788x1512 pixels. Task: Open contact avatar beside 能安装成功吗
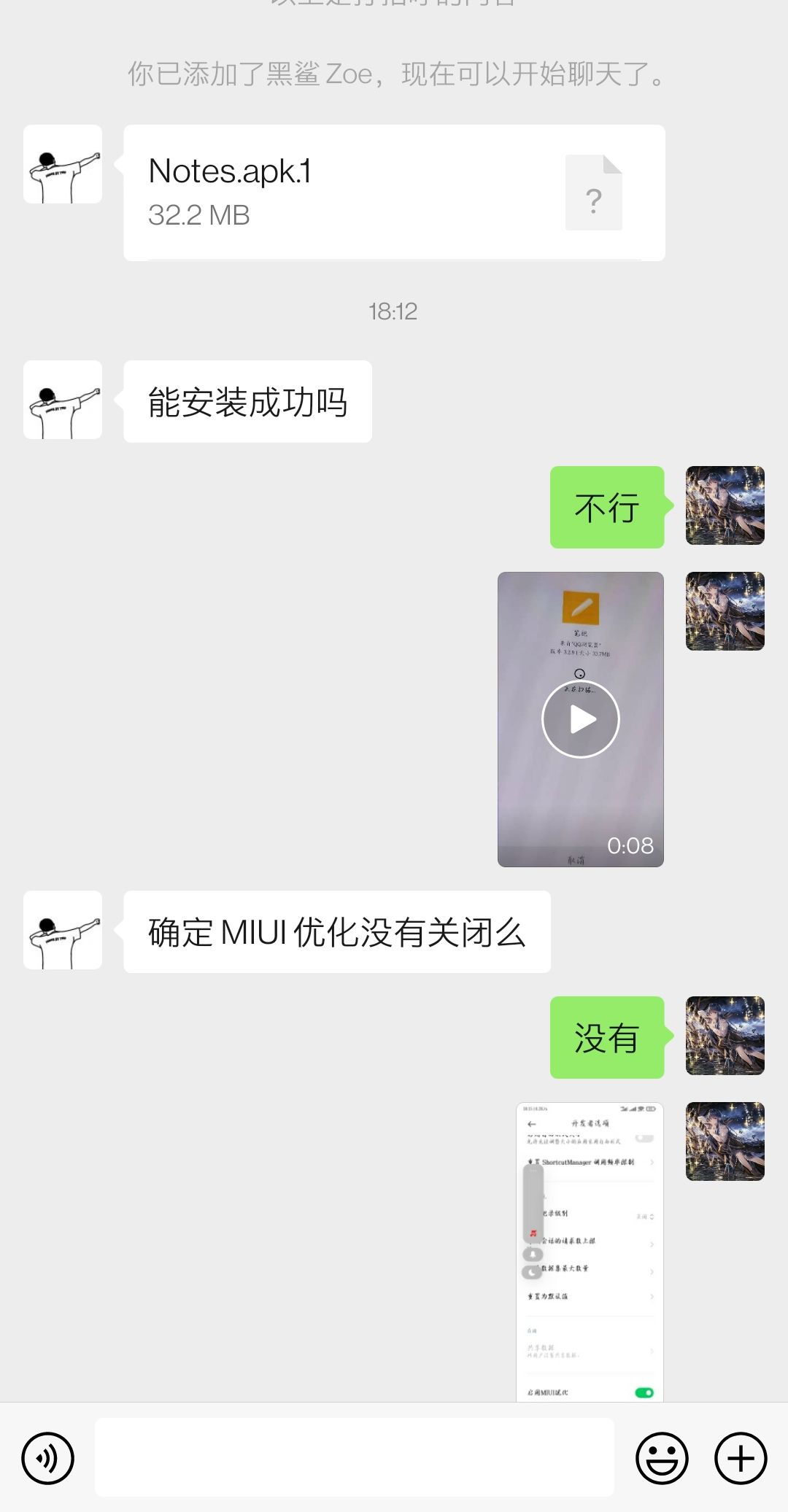[x=63, y=400]
